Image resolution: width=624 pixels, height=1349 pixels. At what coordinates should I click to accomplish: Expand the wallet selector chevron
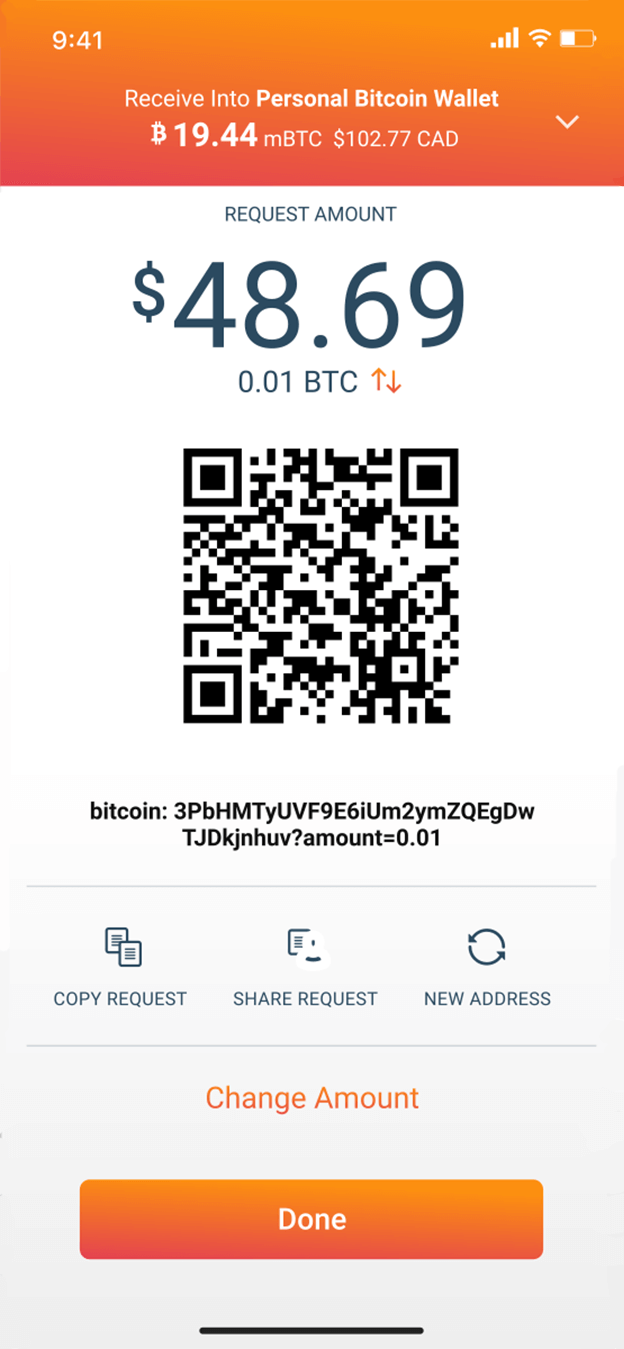click(x=567, y=122)
